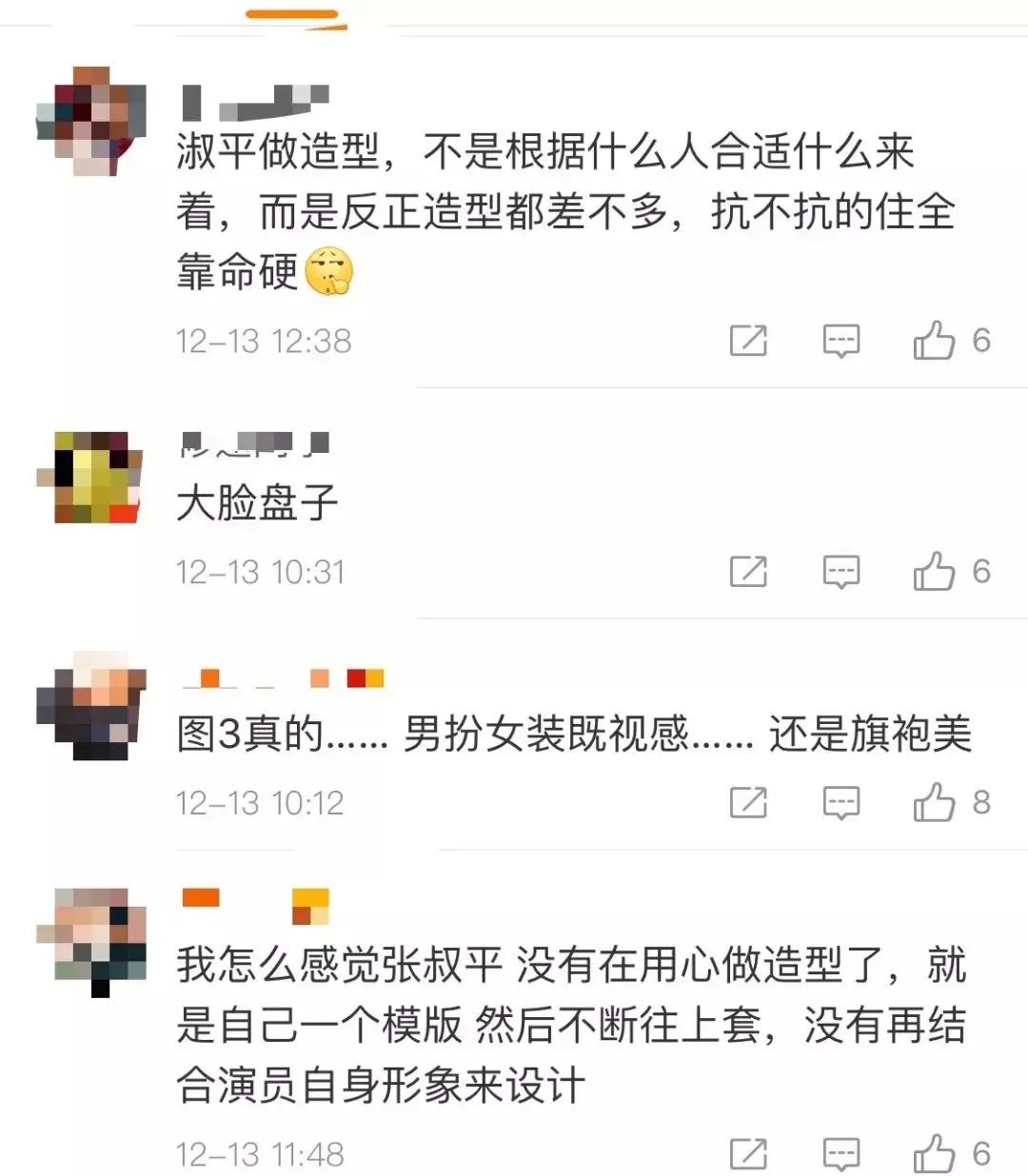1028x1176 pixels.
Task: Repost the 图3真的 comment
Action: (x=748, y=802)
